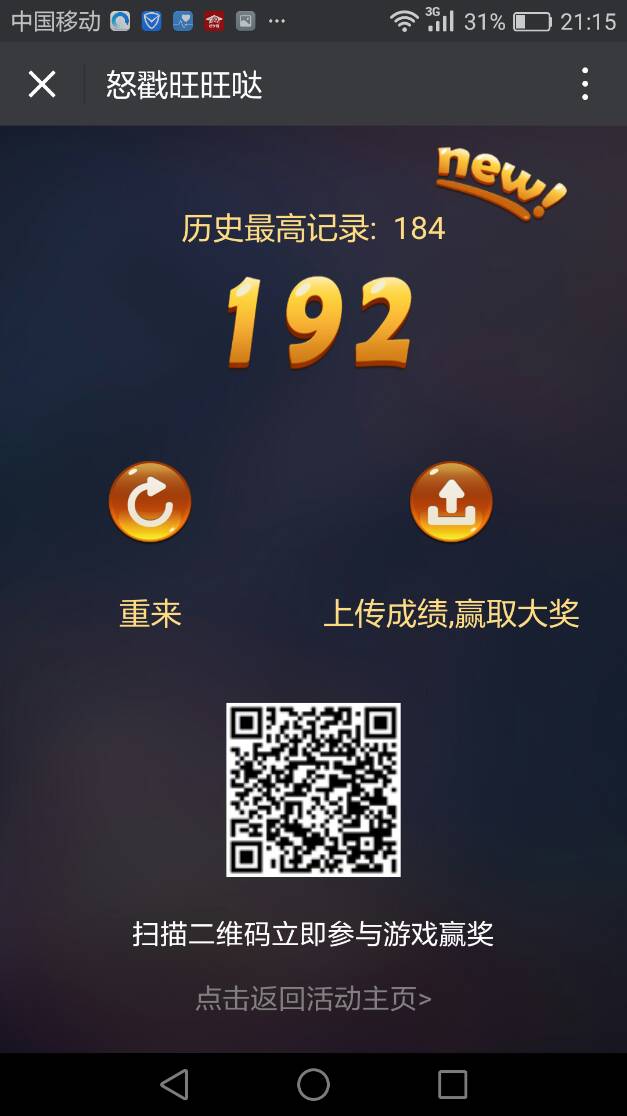Image resolution: width=627 pixels, height=1116 pixels.
Task: Close the 怒戳旺旺哒 web page
Action: [42, 85]
